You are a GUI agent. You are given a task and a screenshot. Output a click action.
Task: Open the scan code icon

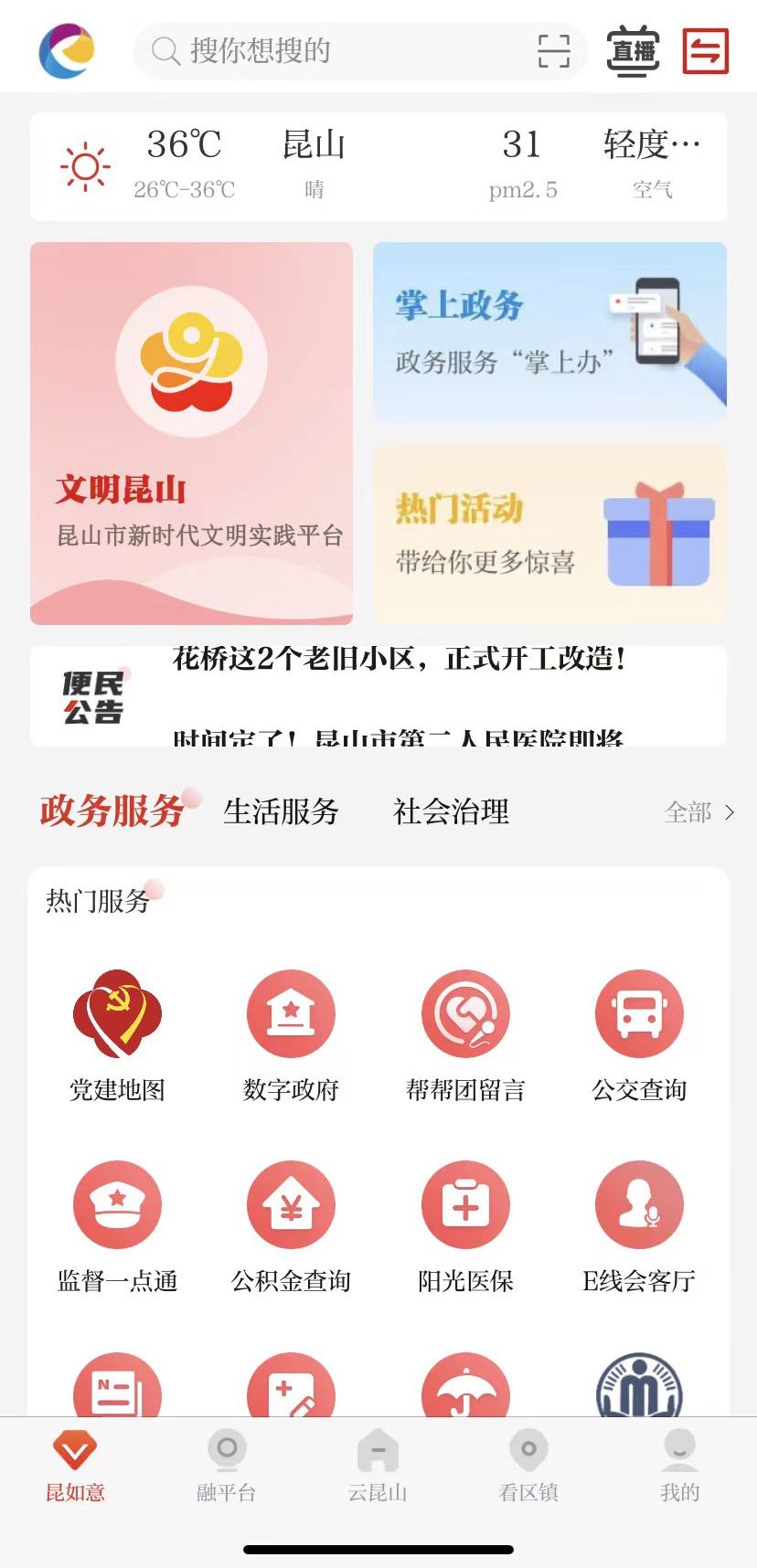pos(553,51)
